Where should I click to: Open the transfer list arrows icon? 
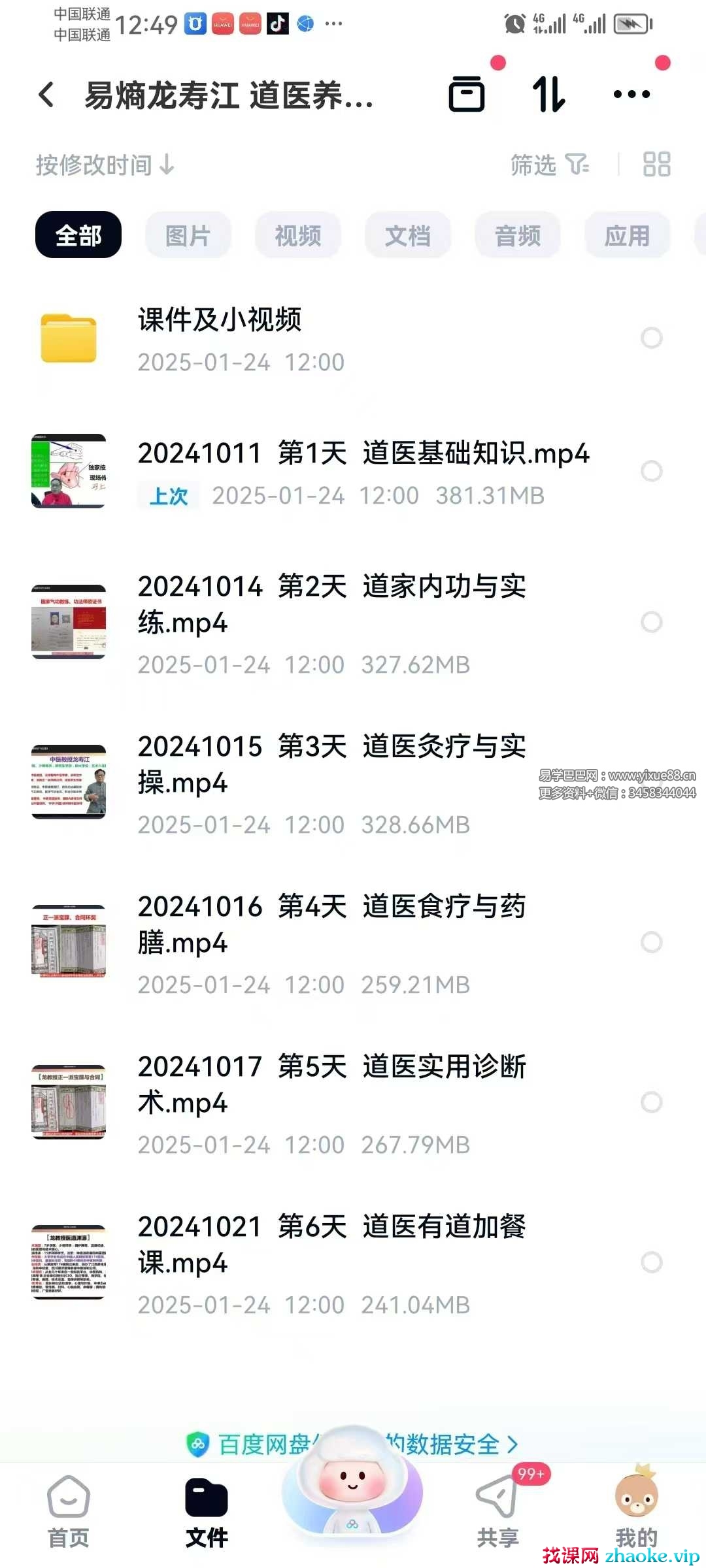coord(548,95)
